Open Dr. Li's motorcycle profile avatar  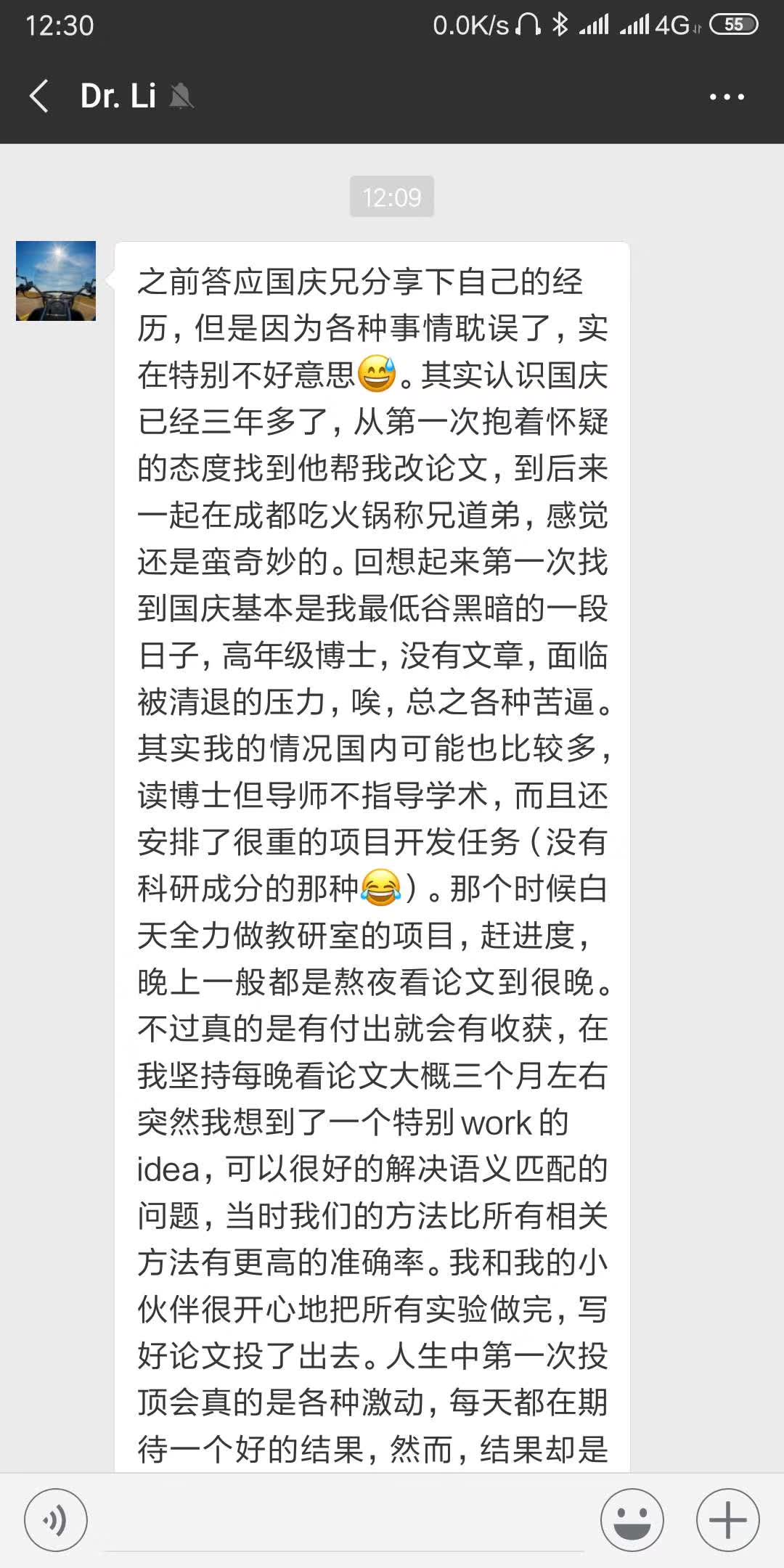tap(56, 281)
